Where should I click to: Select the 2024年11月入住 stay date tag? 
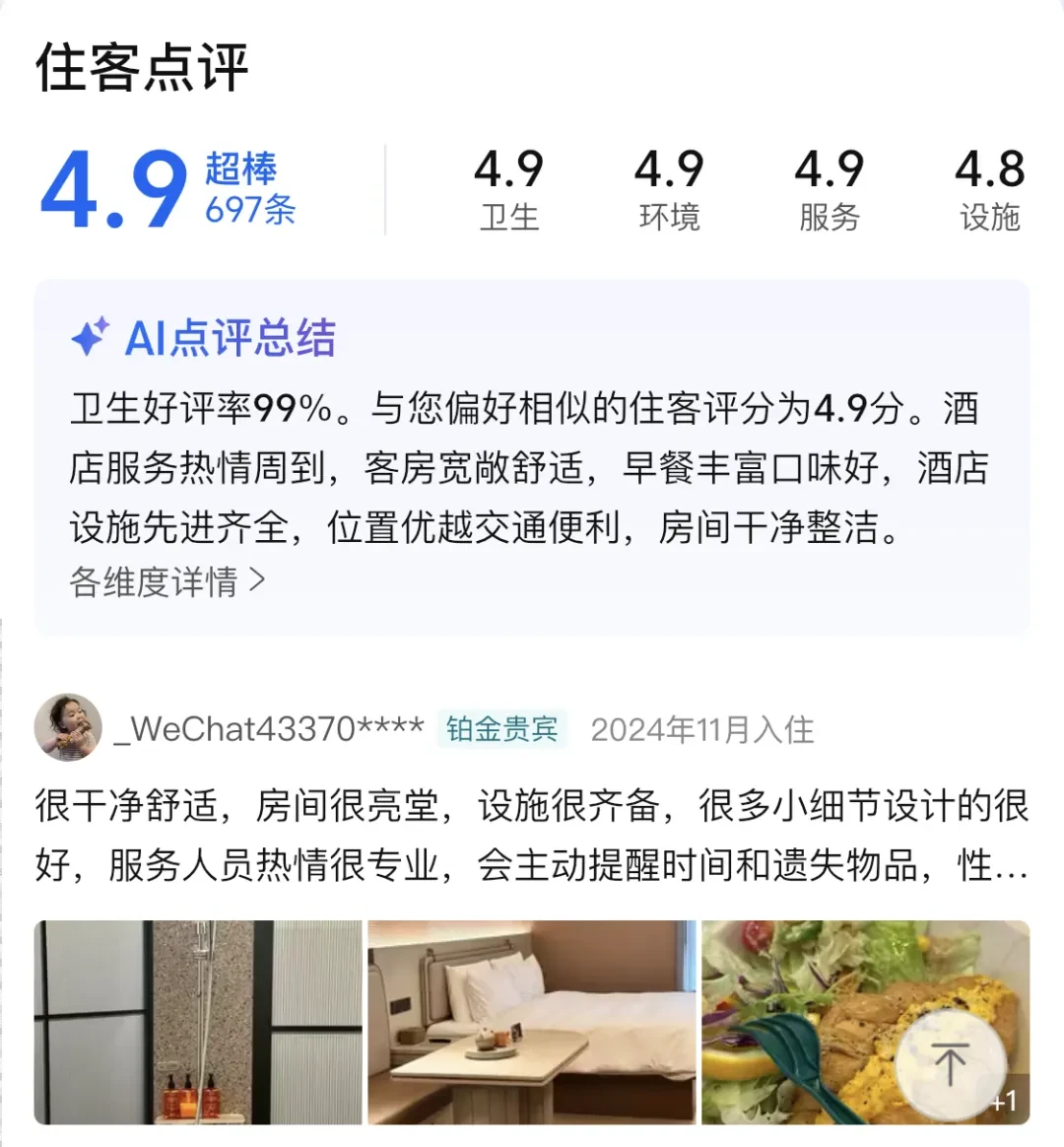tap(702, 730)
